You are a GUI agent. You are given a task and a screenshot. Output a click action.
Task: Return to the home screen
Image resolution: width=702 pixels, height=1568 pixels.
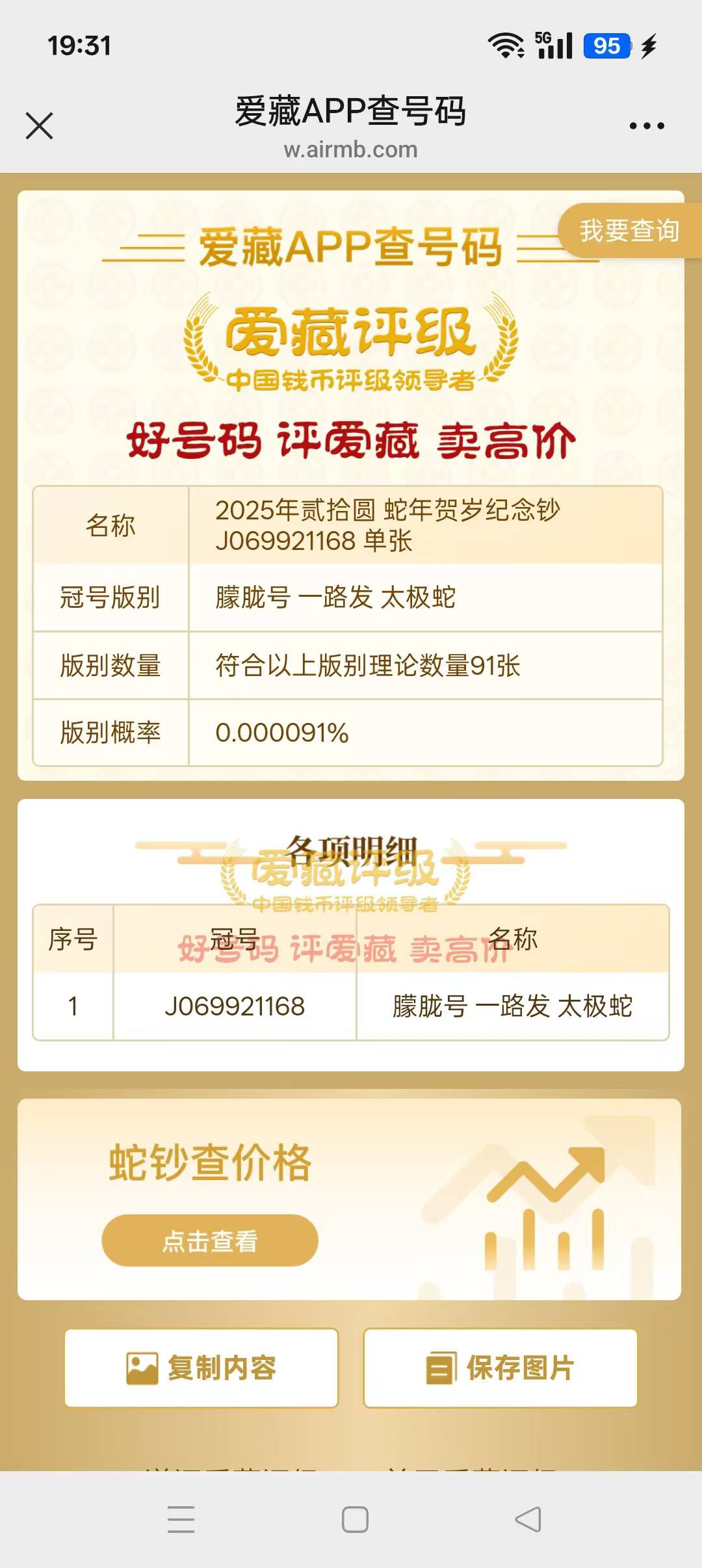[x=355, y=1519]
